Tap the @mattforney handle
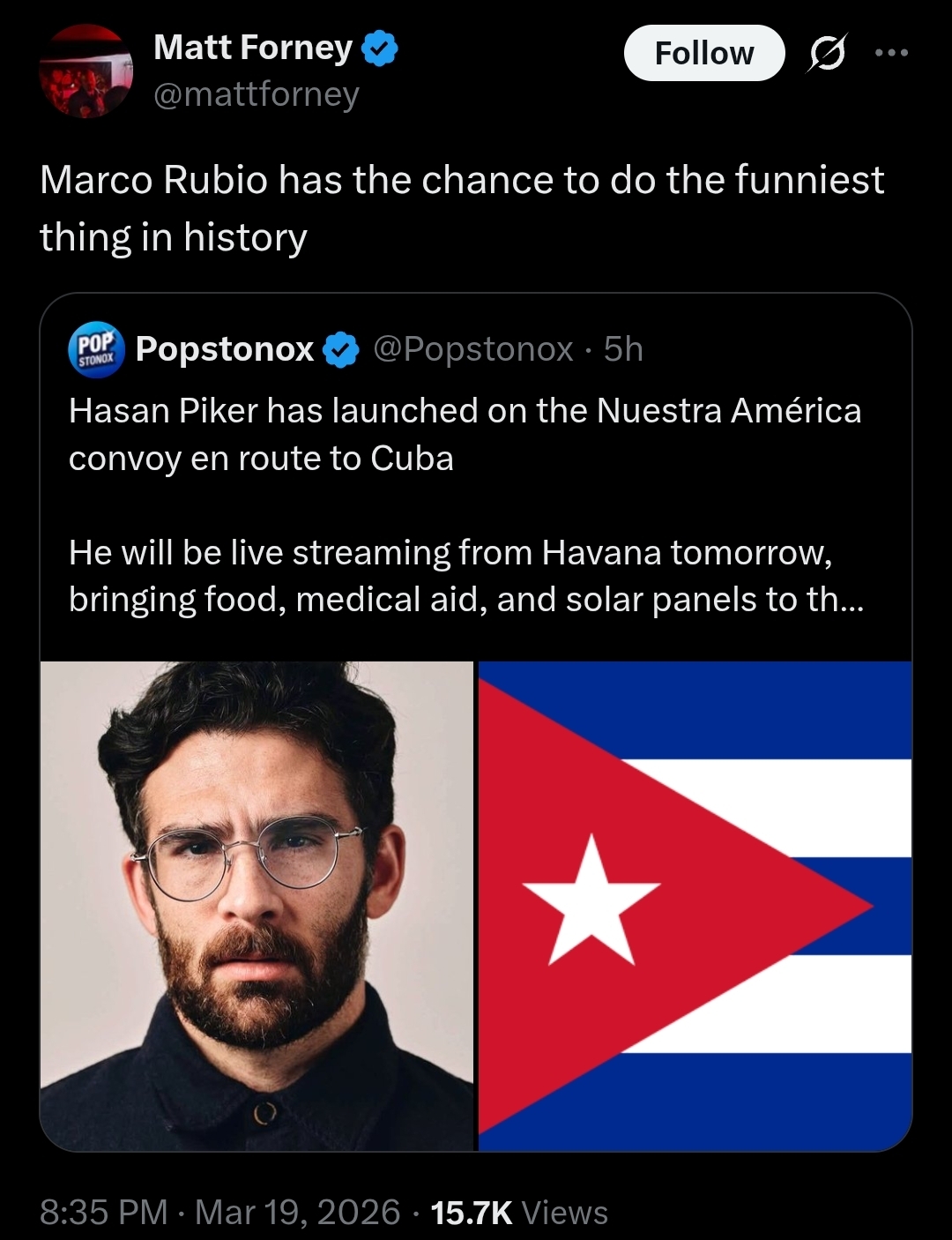The height and width of the screenshot is (1240, 952). pyautogui.click(x=257, y=94)
